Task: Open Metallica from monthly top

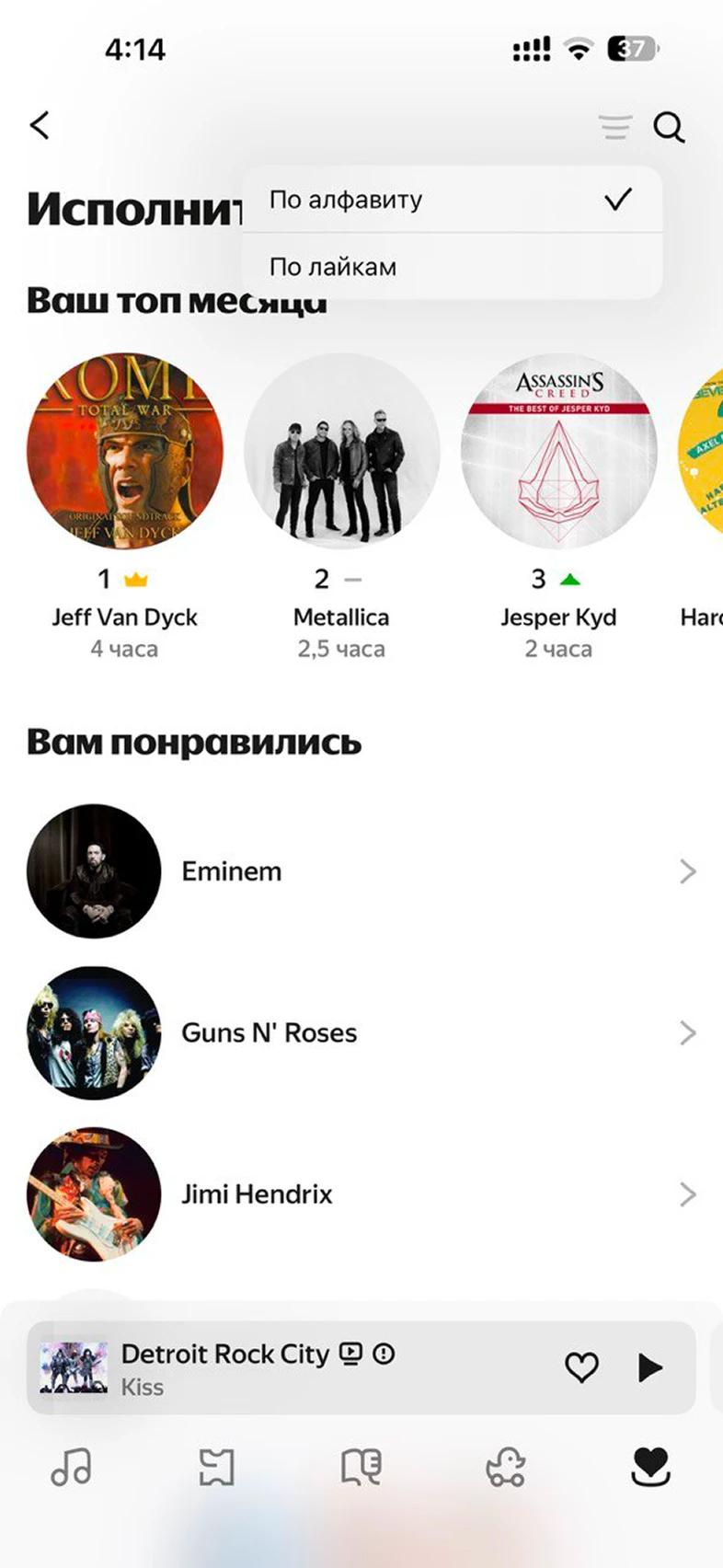Action: [341, 451]
